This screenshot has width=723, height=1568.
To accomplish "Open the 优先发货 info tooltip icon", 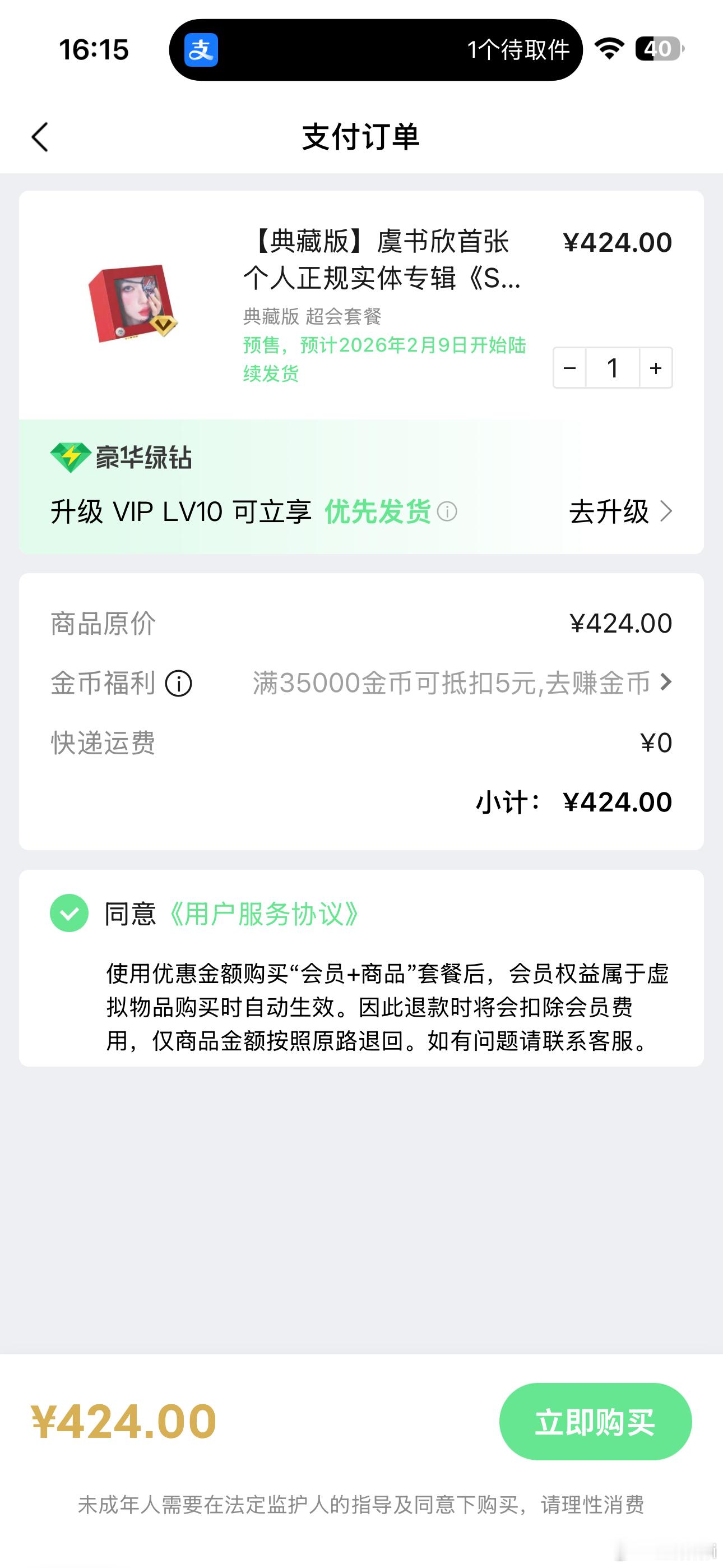I will click(x=448, y=513).
